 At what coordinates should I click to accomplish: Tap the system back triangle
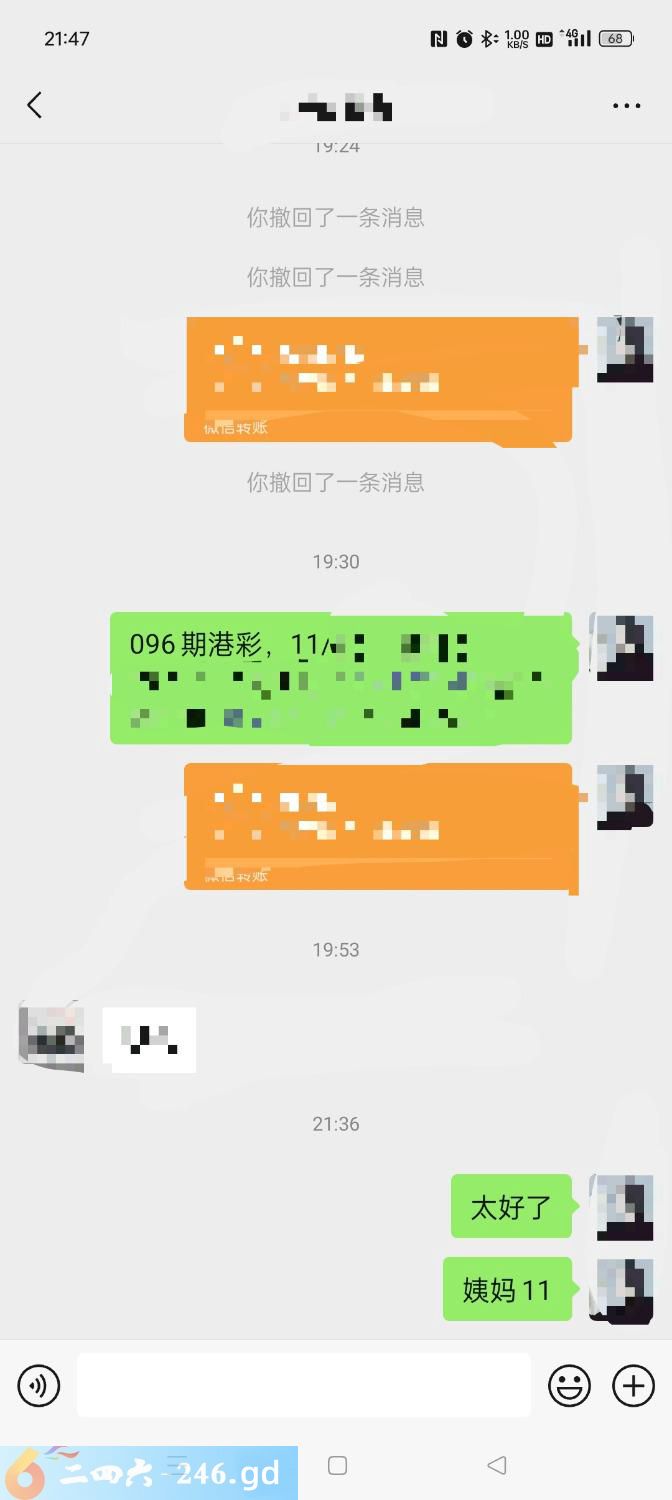(496, 1466)
